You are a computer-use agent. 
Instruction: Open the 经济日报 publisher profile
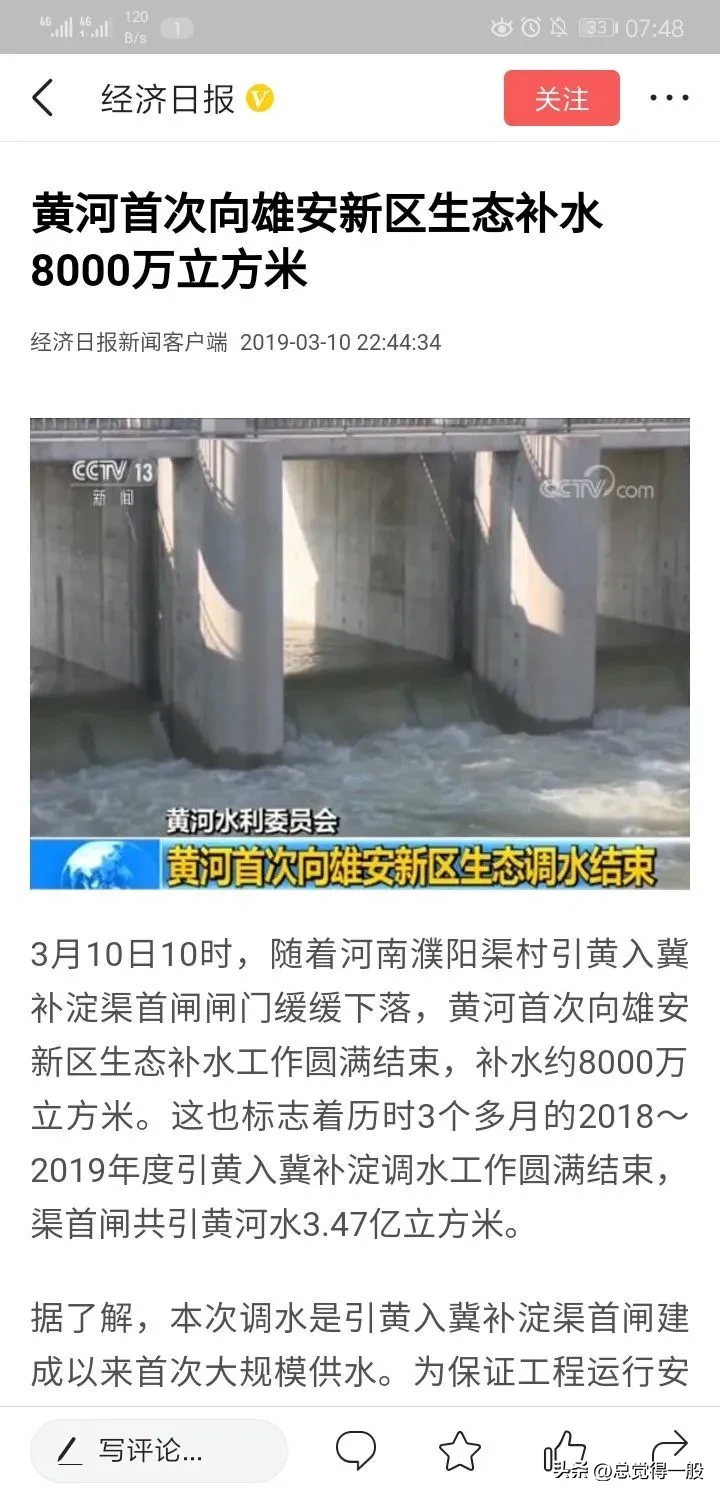point(167,99)
